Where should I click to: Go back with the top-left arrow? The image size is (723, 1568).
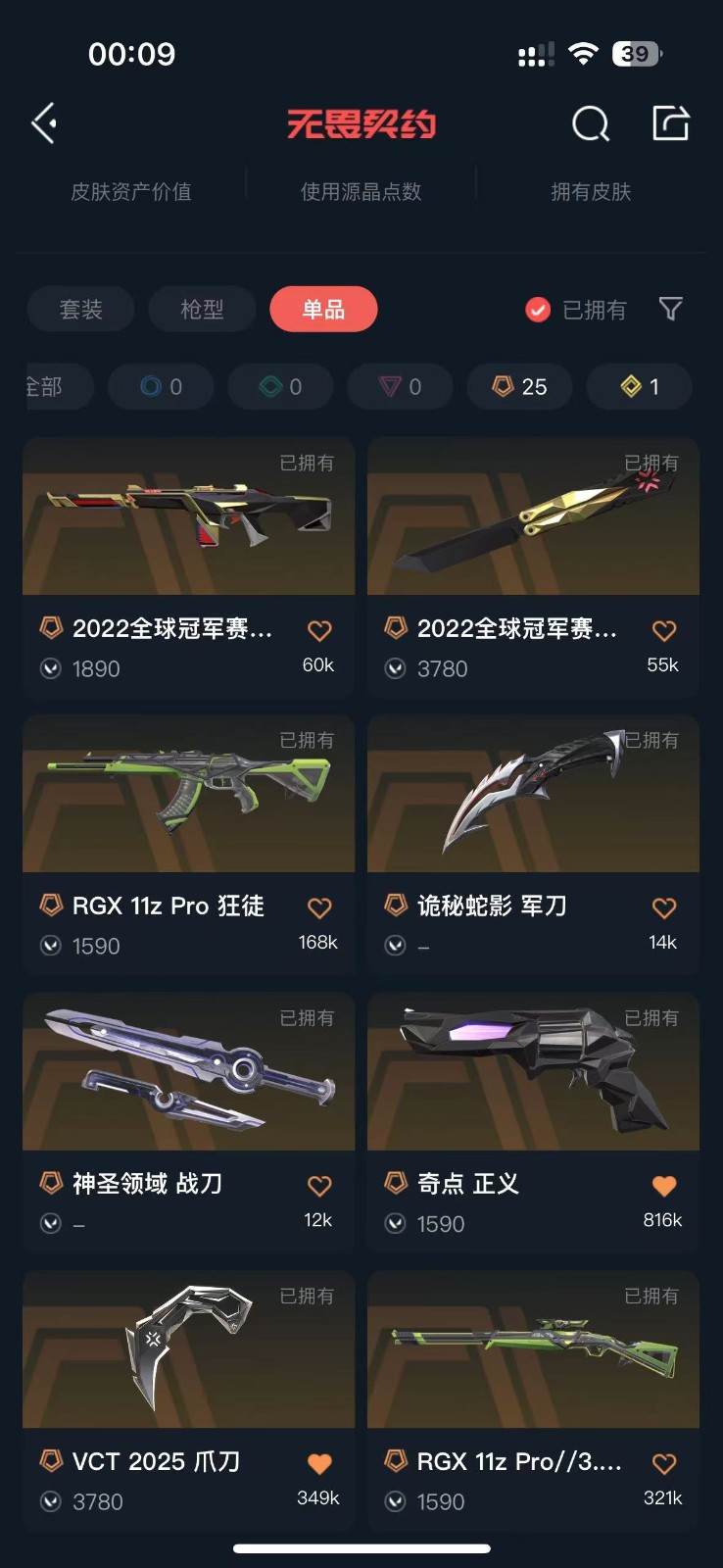tap(44, 123)
